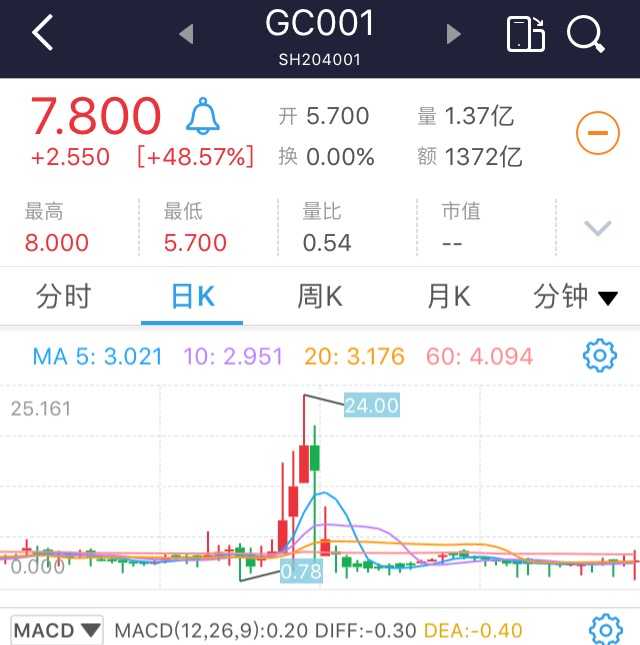640x645 pixels.
Task: Expand more quote details
Action: point(597,228)
